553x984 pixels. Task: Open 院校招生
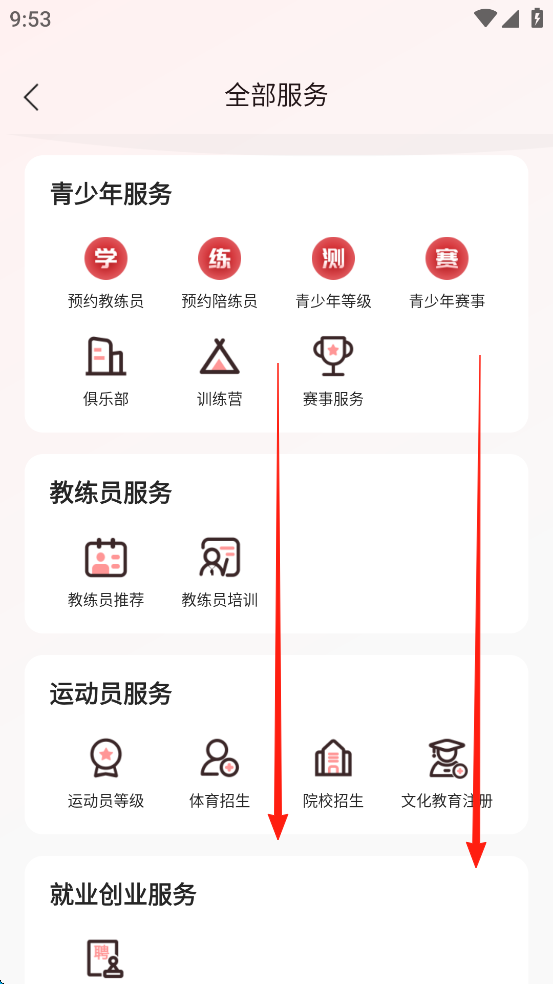(333, 773)
